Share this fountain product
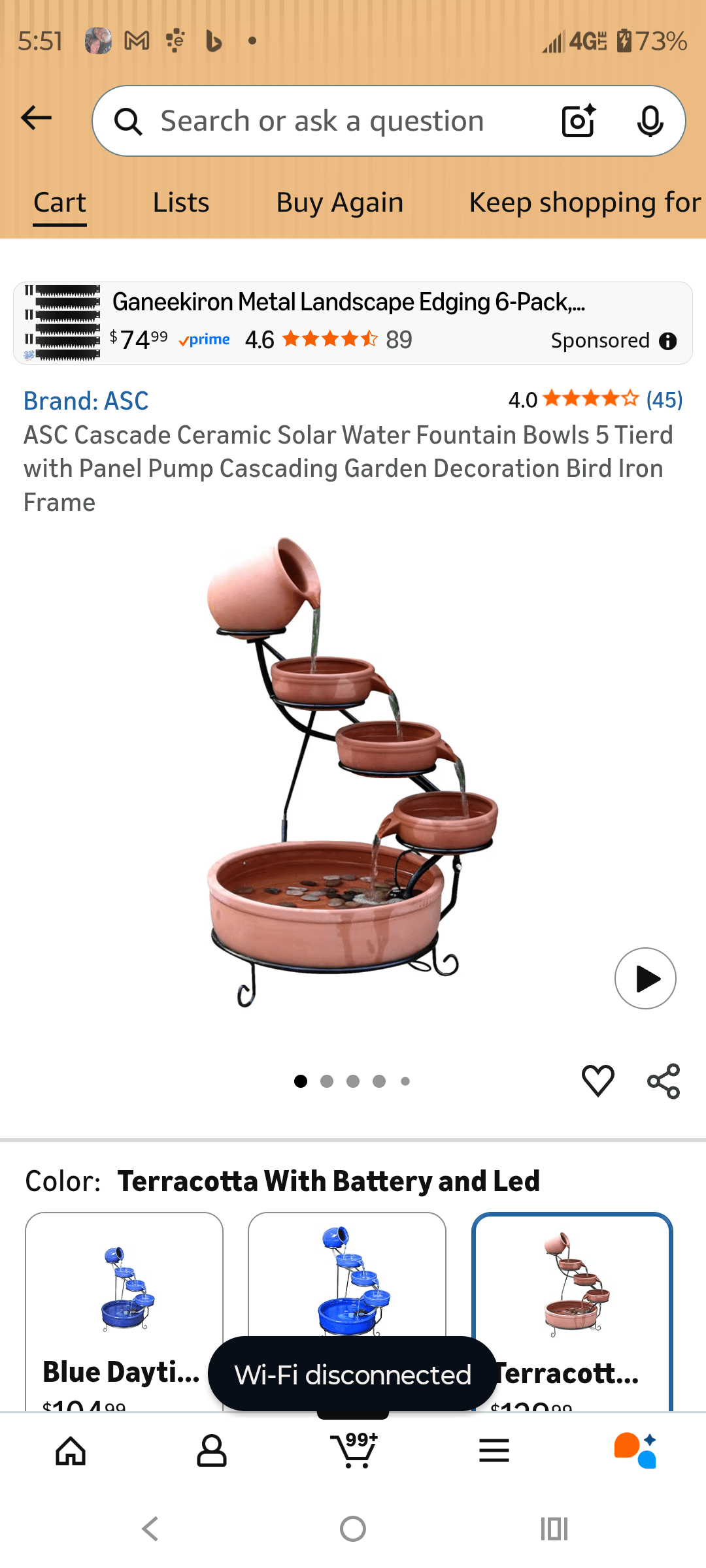This screenshot has width=706, height=1568. click(664, 1081)
